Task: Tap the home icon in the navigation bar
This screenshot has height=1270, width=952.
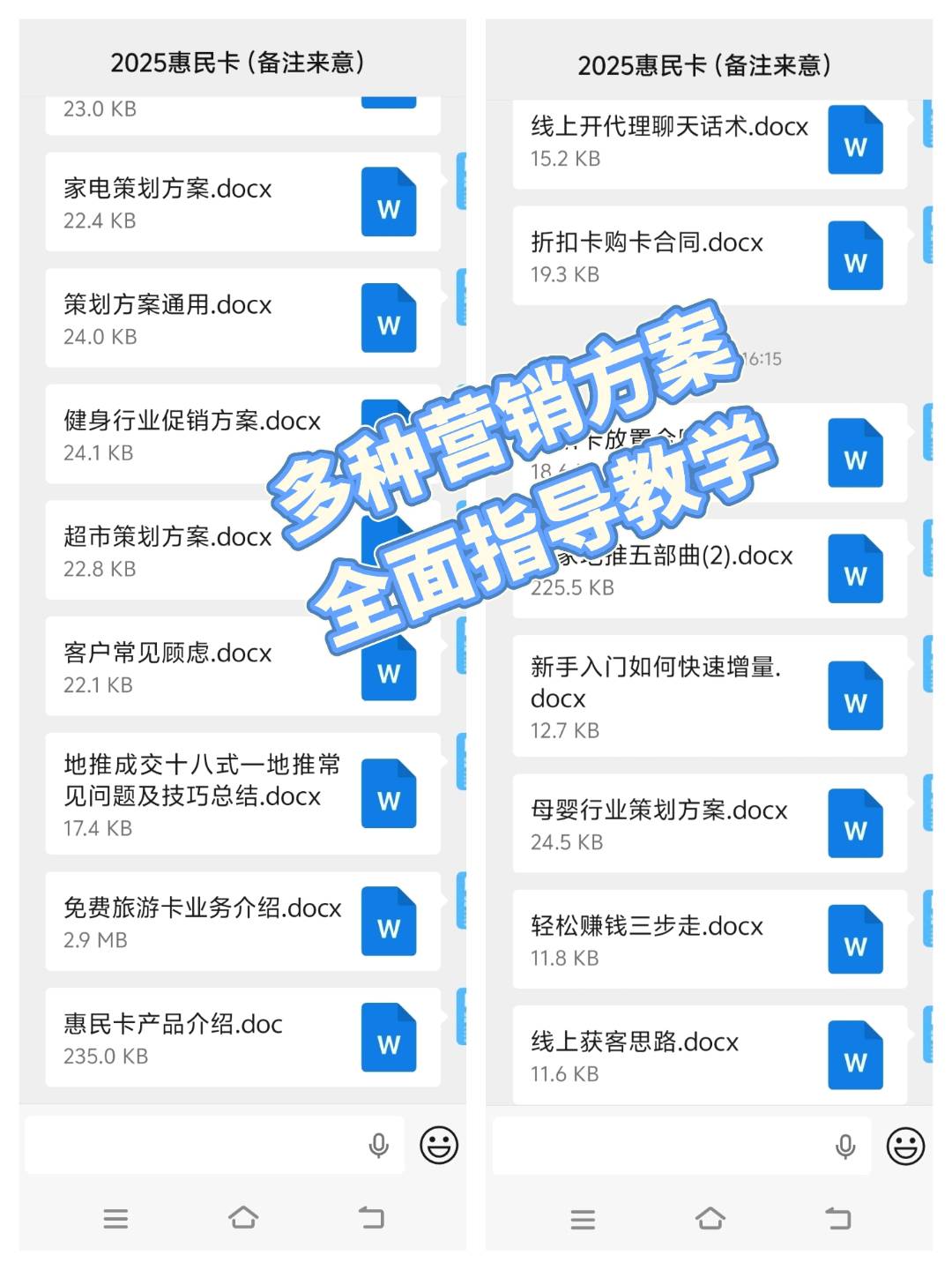Action: pos(242,1217)
